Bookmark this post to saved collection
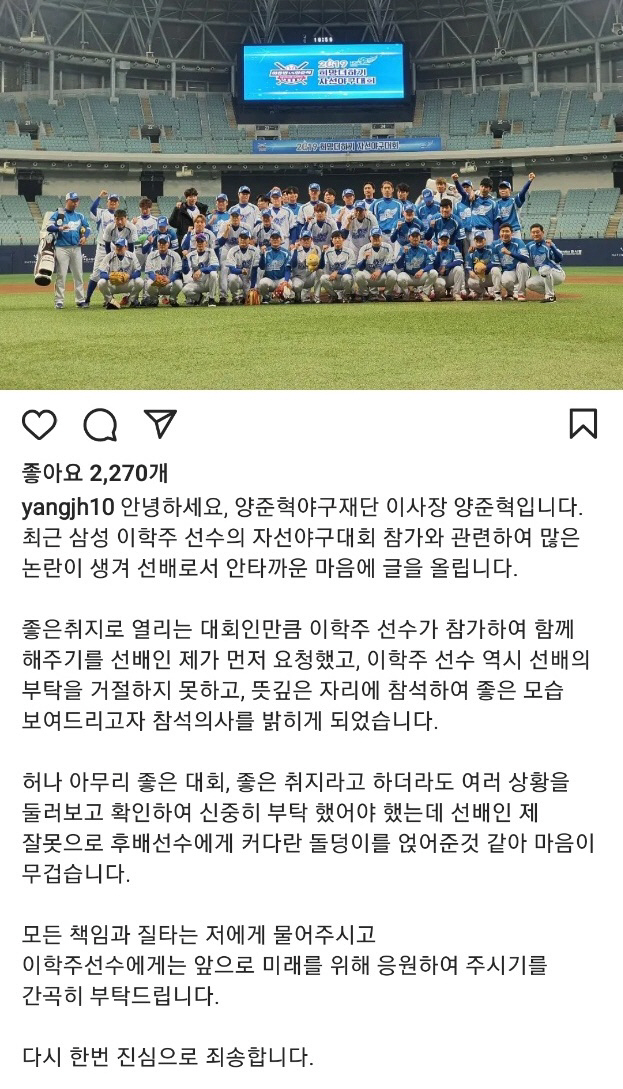The image size is (623, 1089). tap(583, 423)
